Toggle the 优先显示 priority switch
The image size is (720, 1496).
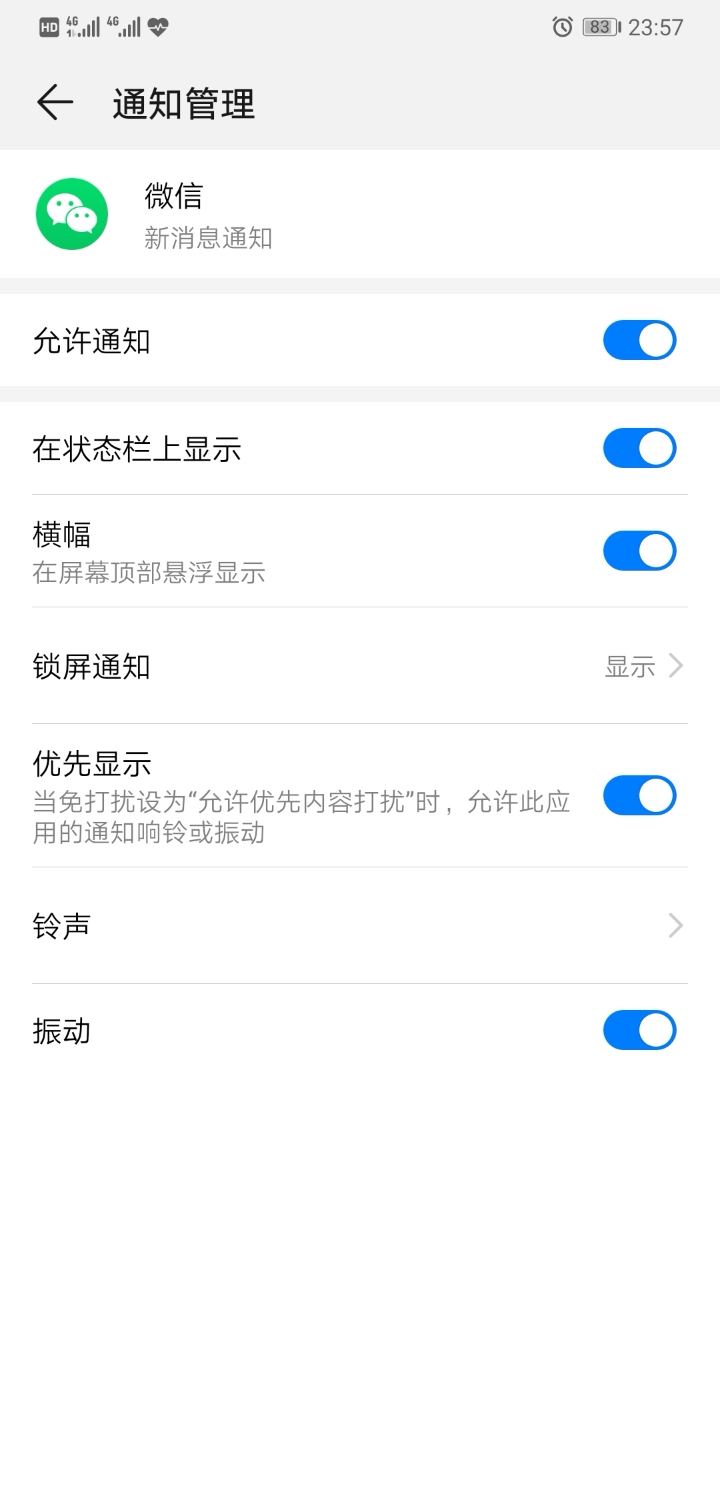coord(639,795)
